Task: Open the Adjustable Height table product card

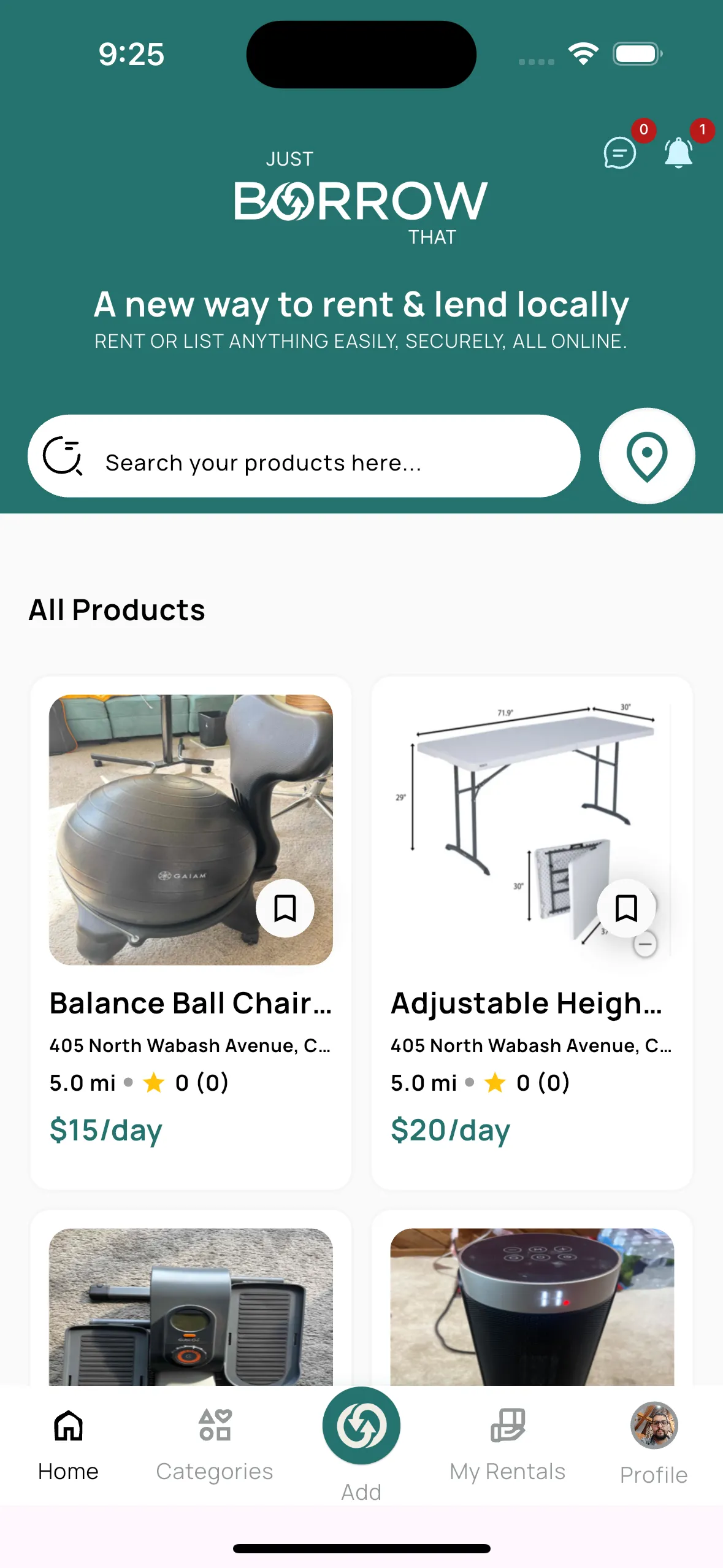Action: (532, 933)
